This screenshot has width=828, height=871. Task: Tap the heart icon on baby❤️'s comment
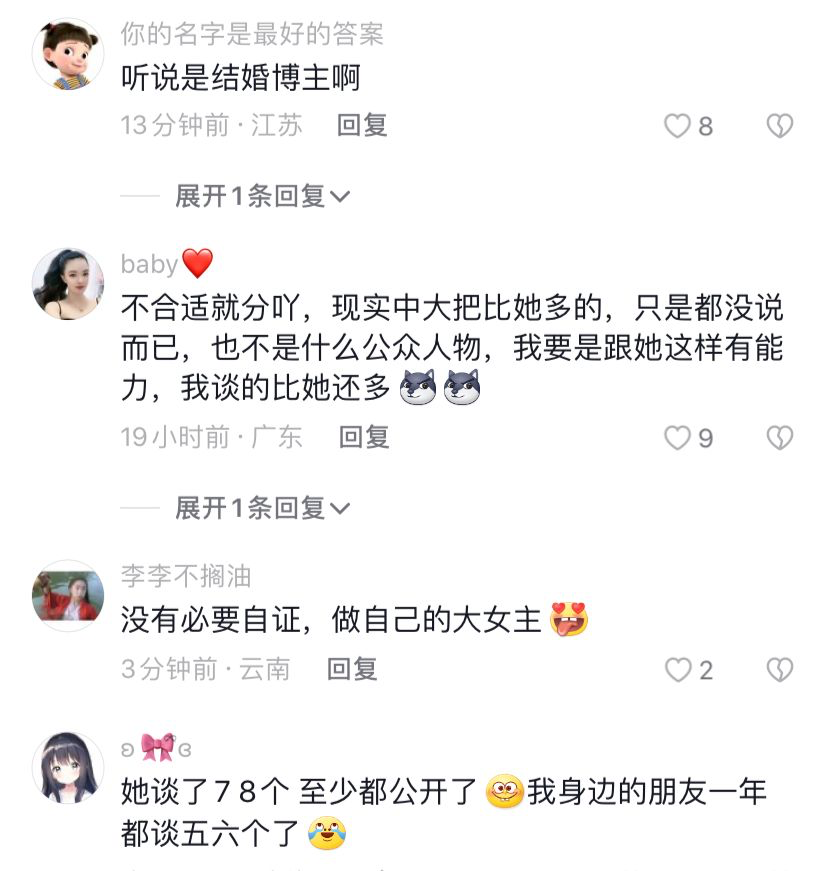(x=675, y=434)
